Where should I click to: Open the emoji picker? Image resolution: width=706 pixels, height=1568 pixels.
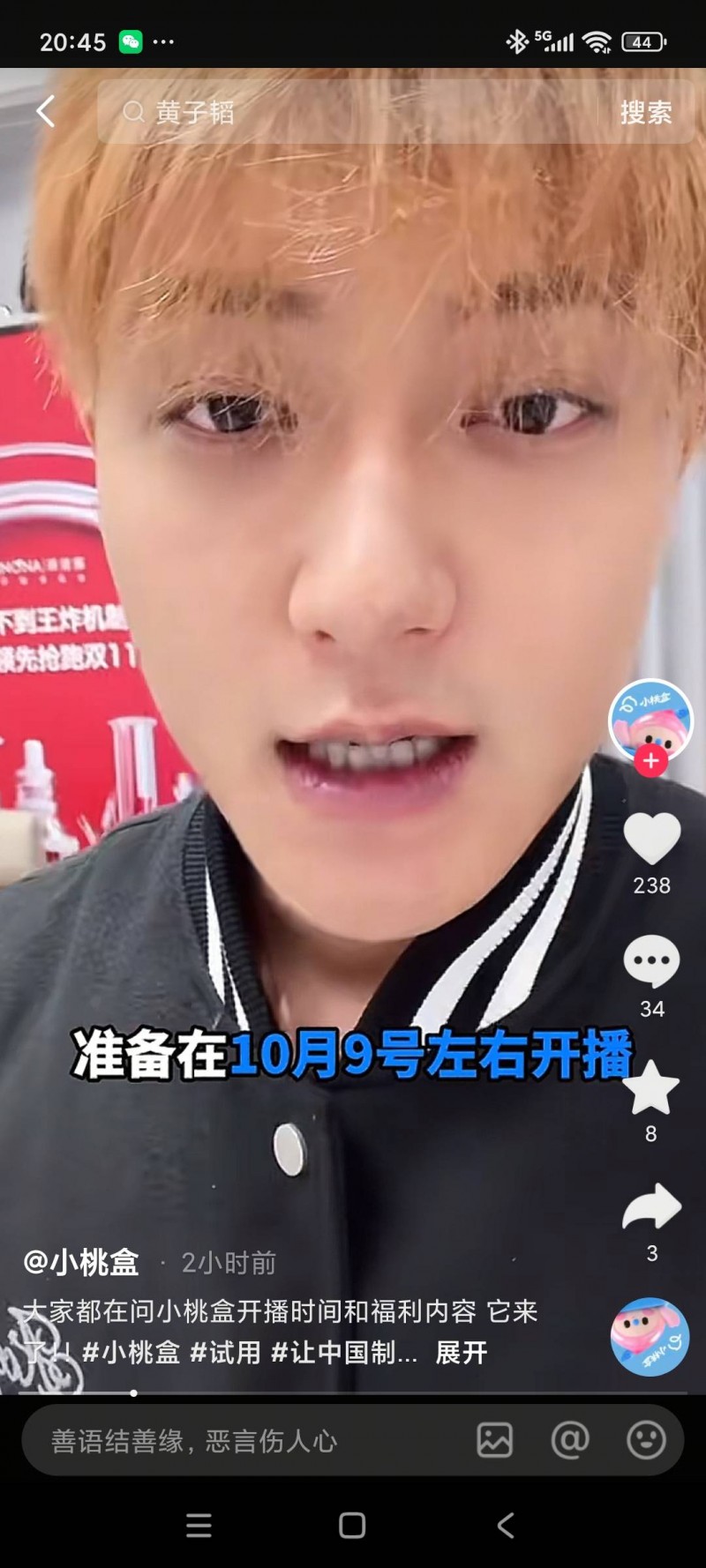coord(646,1440)
